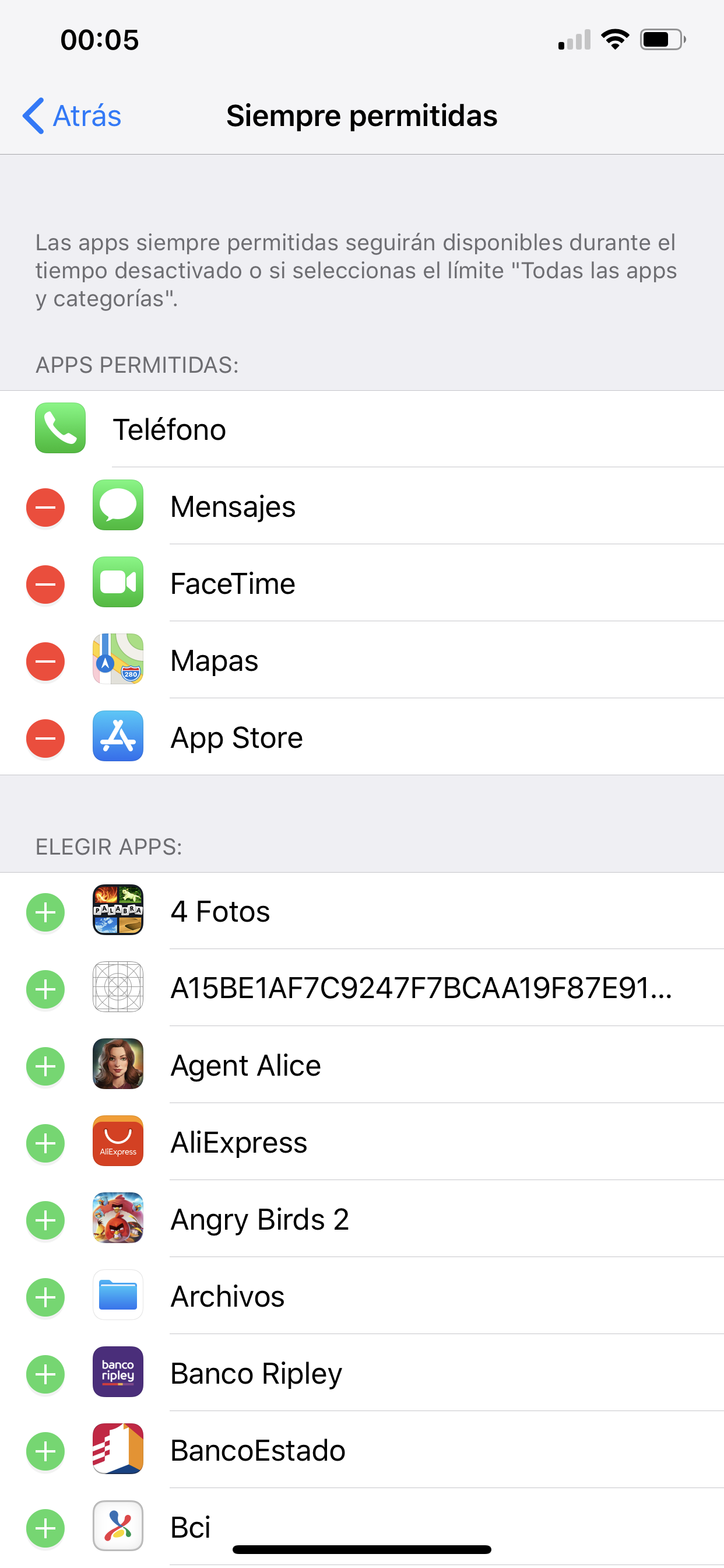Remove FaceTime from allowed apps

pyautogui.click(x=45, y=584)
